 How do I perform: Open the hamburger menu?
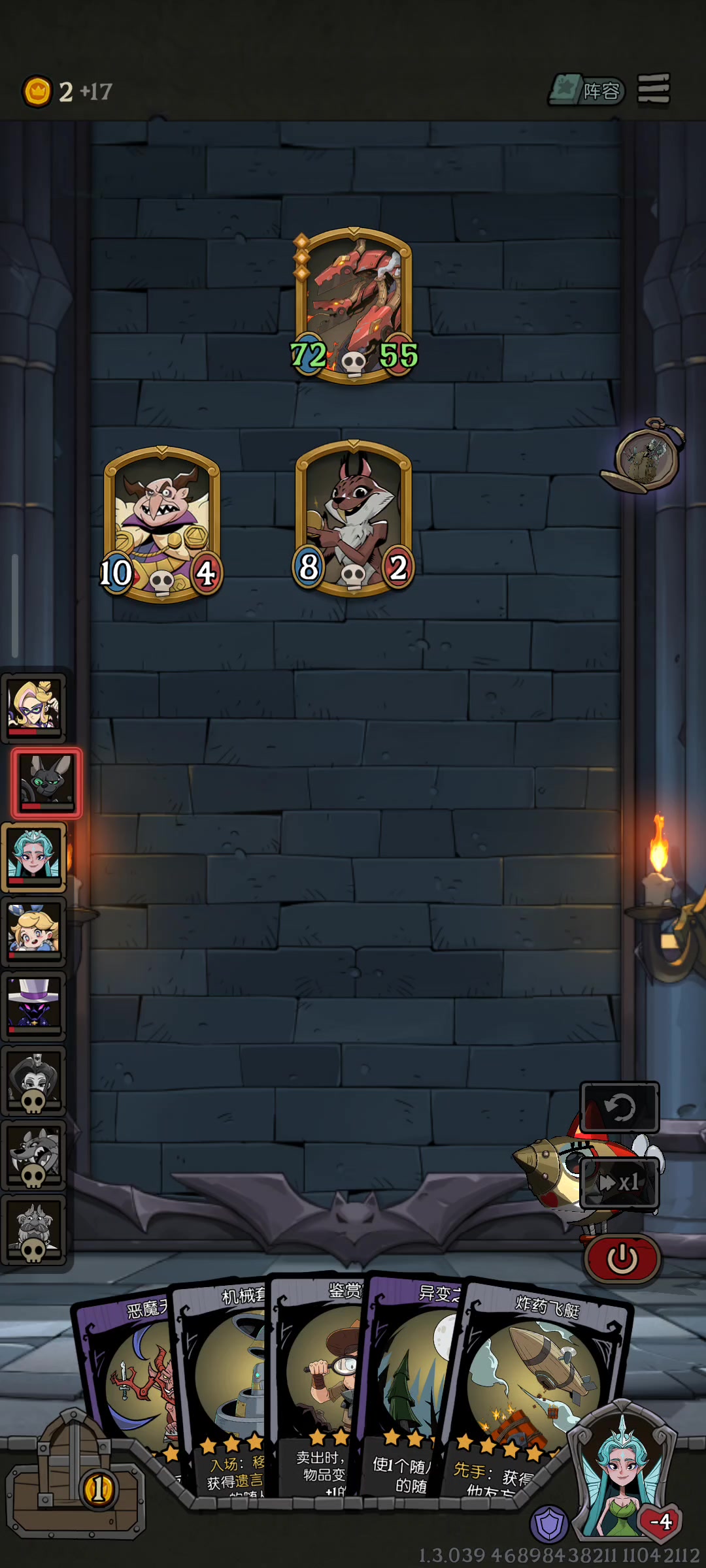pos(653,88)
